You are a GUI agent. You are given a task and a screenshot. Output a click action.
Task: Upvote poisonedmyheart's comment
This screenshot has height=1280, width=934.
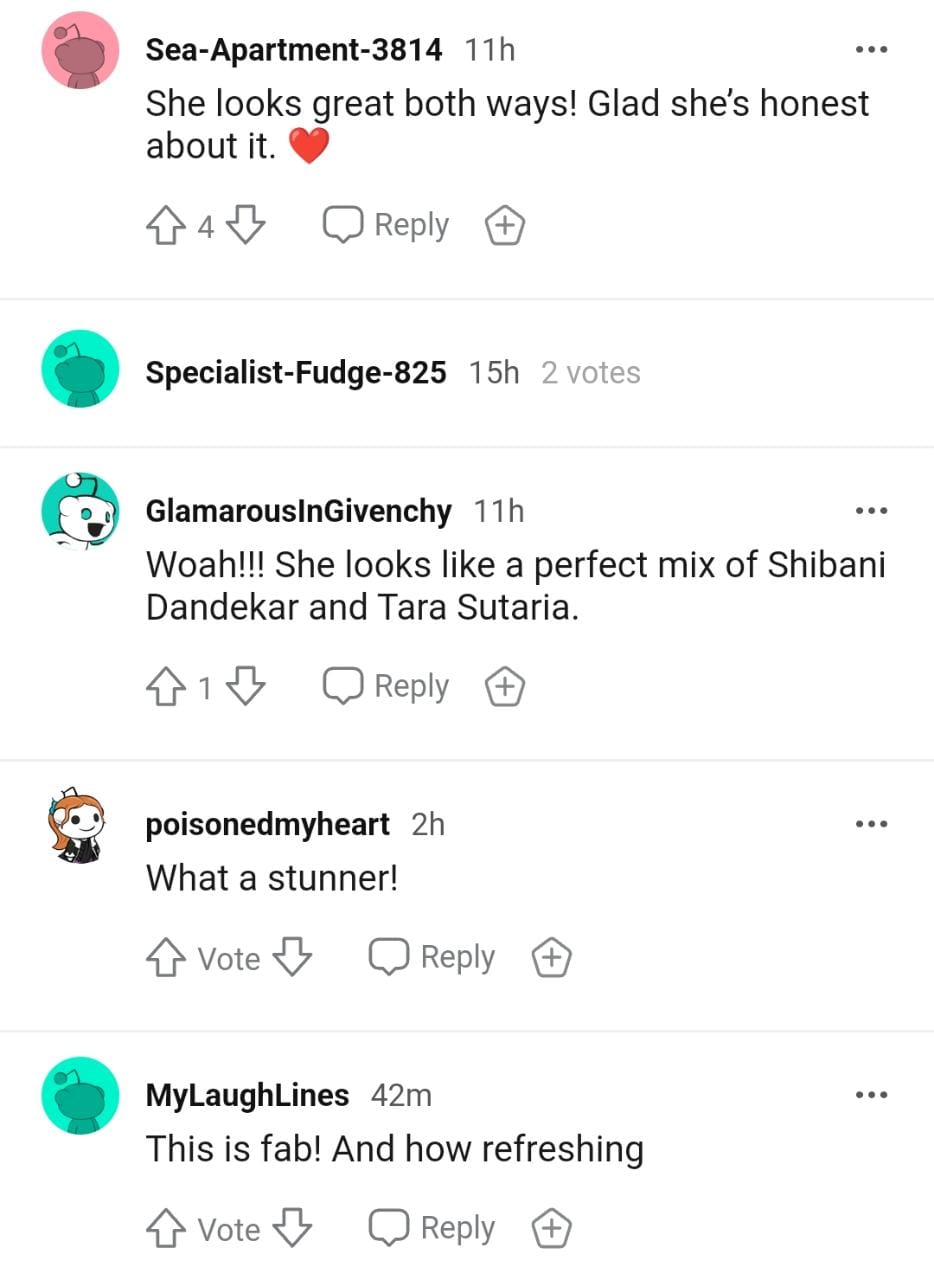(x=164, y=959)
